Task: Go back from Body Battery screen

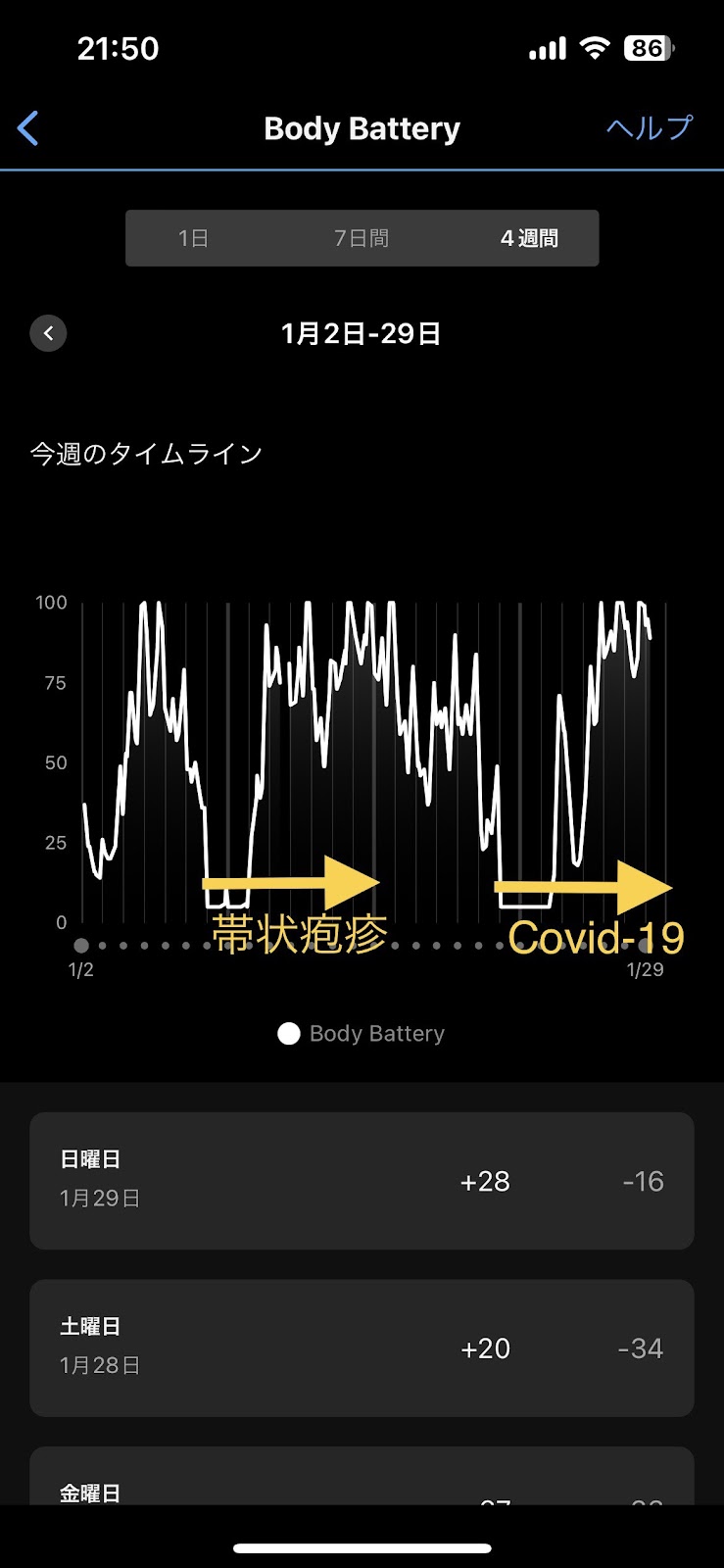Action: (x=28, y=128)
